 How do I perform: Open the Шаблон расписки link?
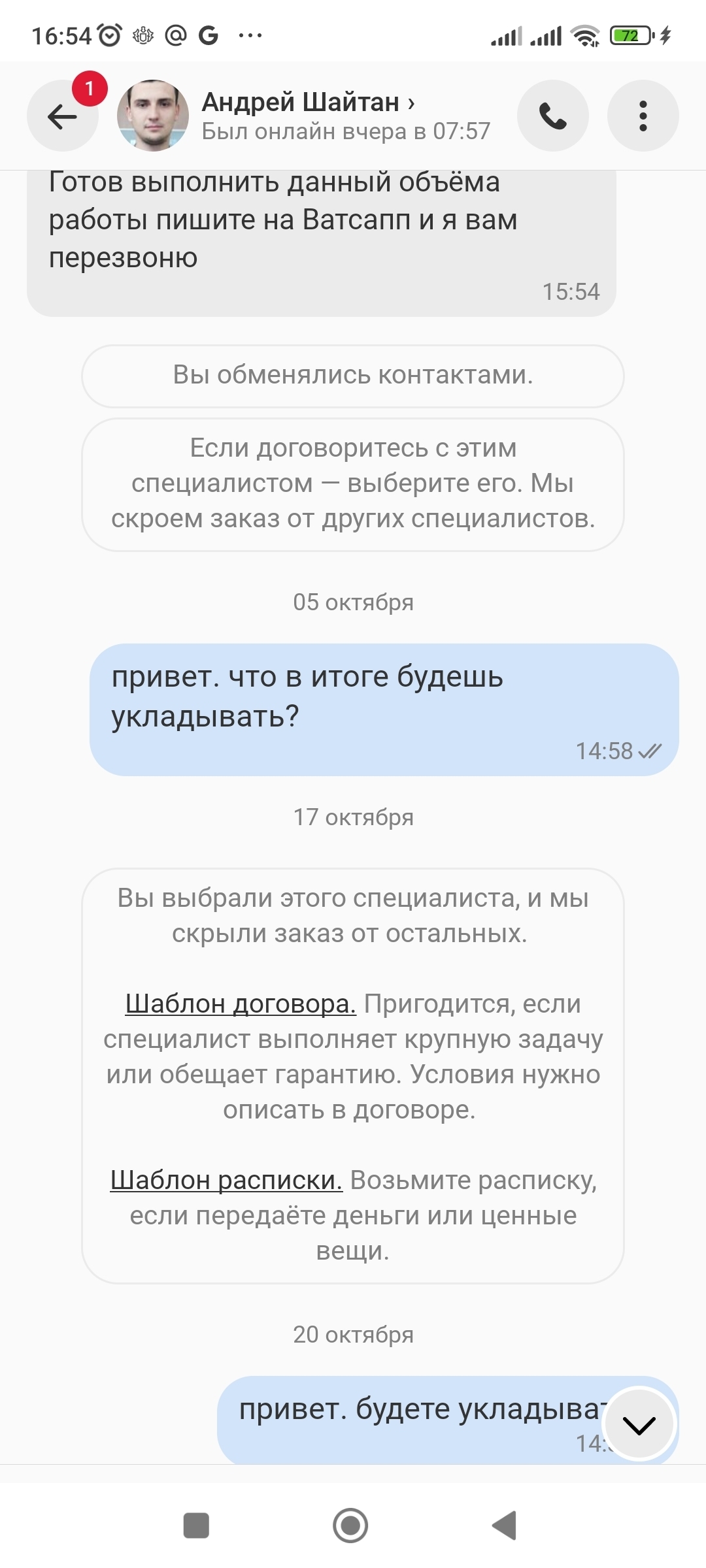[x=226, y=1181]
